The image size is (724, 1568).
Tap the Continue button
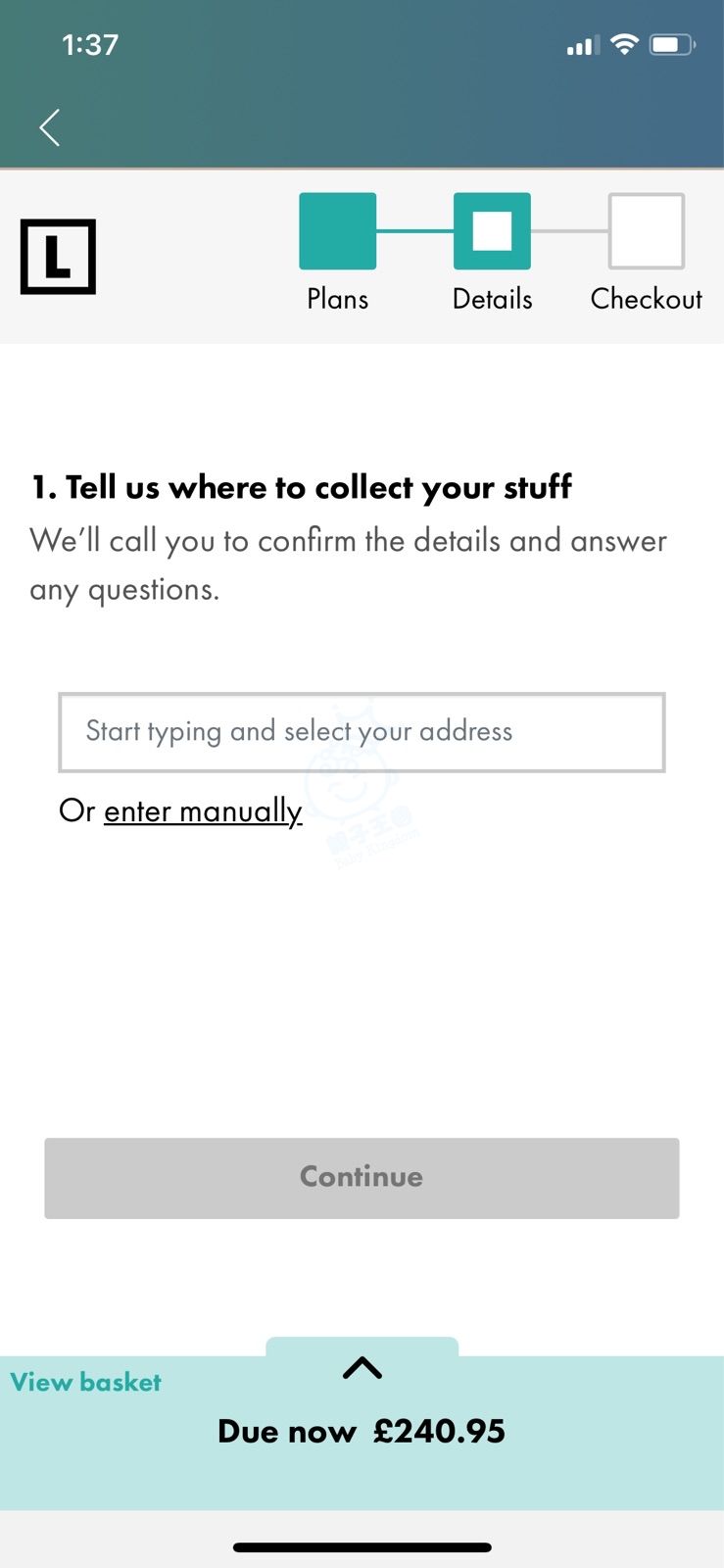pos(362,1178)
